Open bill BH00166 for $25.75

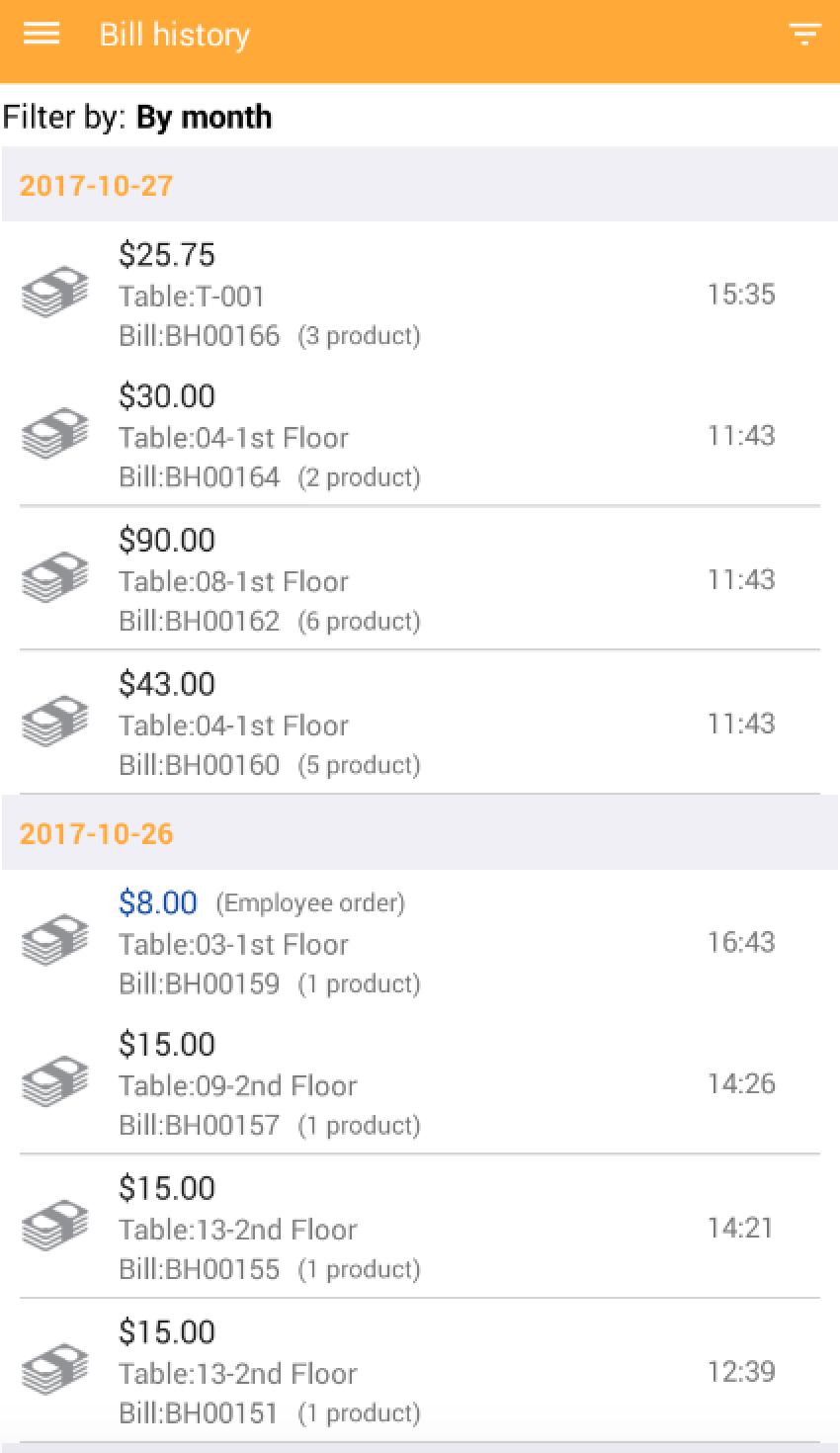tap(420, 294)
